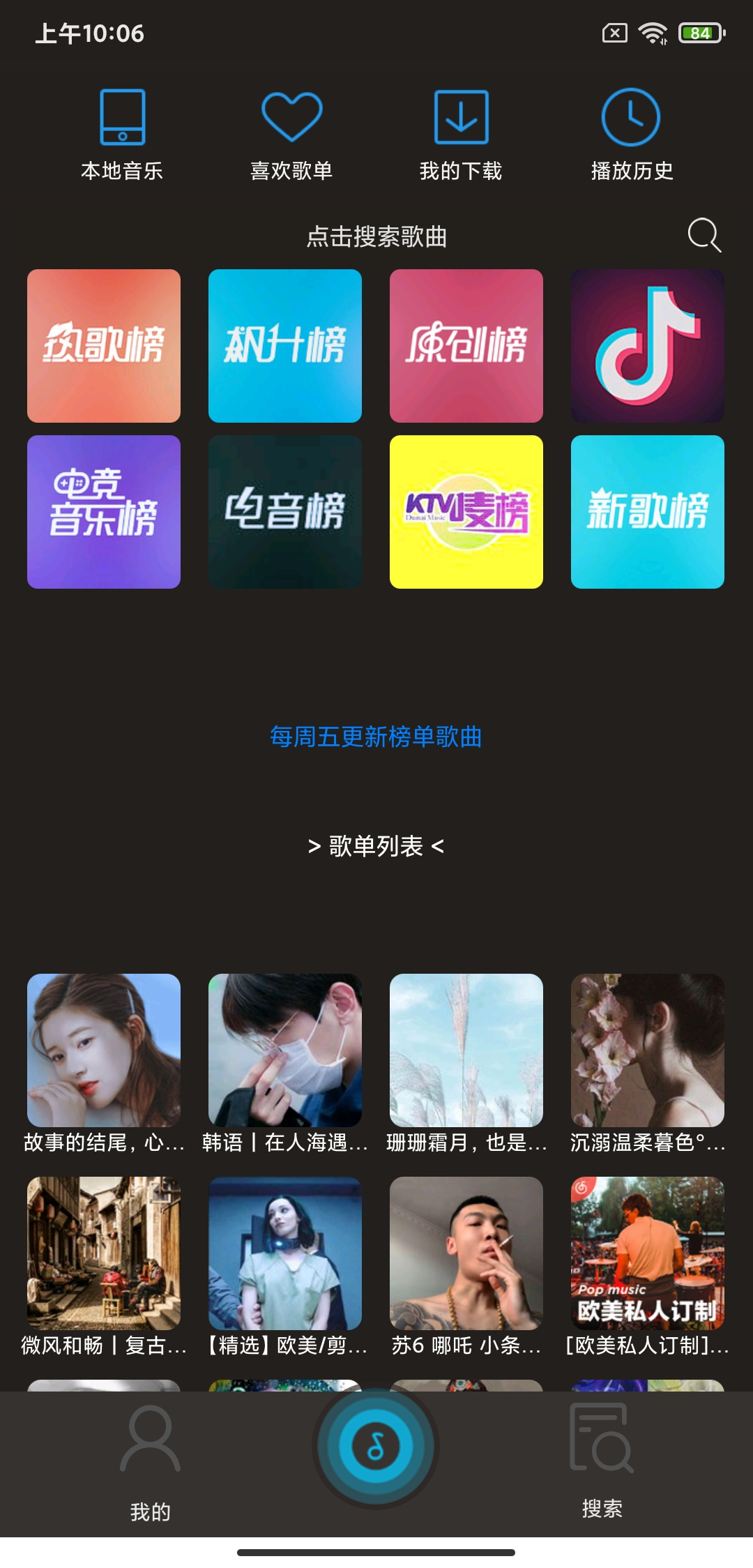Image resolution: width=753 pixels, height=1568 pixels.
Task: Open the 原创榜 chart
Action: point(466,346)
